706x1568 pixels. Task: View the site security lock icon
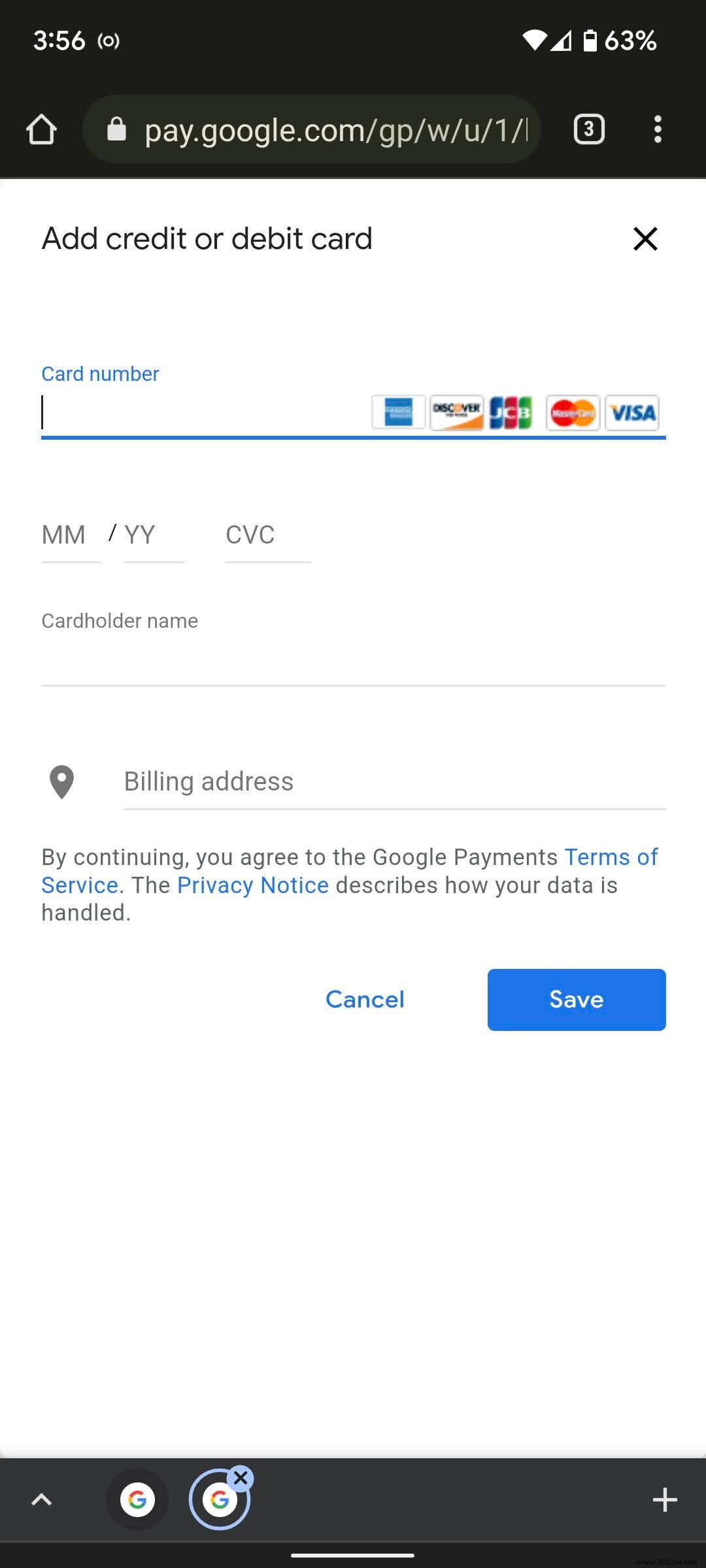(116, 129)
